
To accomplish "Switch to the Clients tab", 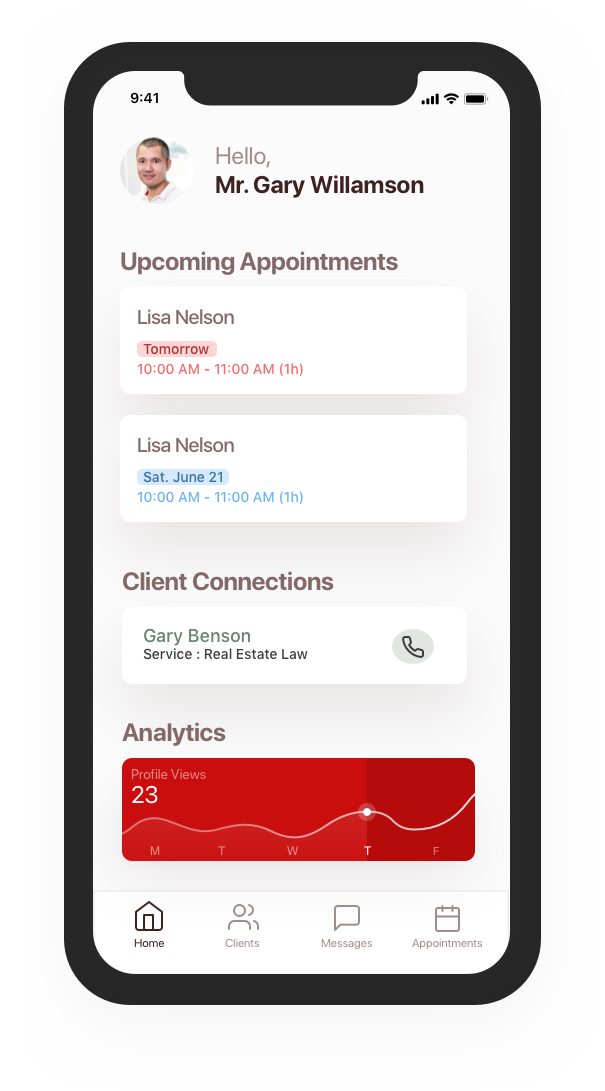I will pos(243,925).
